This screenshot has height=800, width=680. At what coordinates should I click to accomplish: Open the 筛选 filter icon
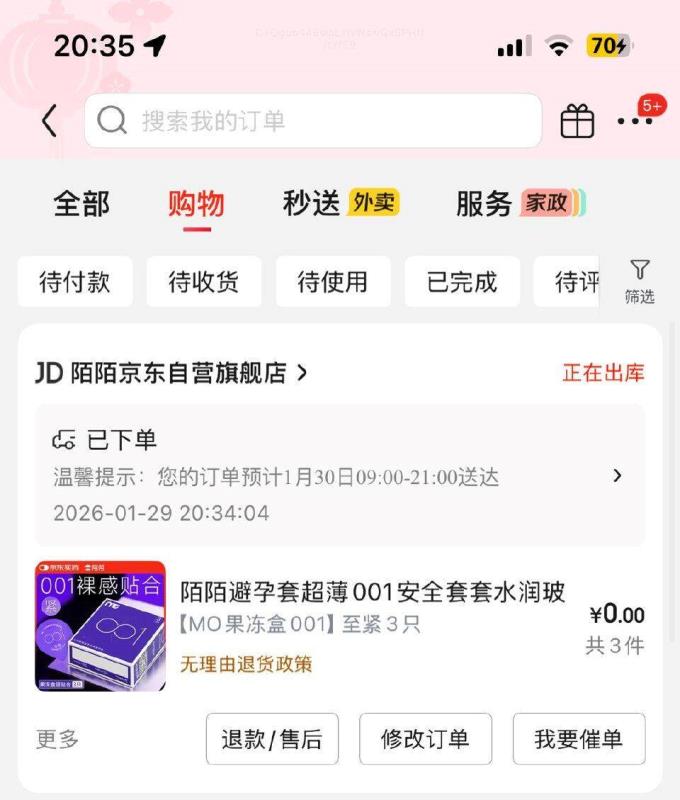pyautogui.click(x=640, y=280)
